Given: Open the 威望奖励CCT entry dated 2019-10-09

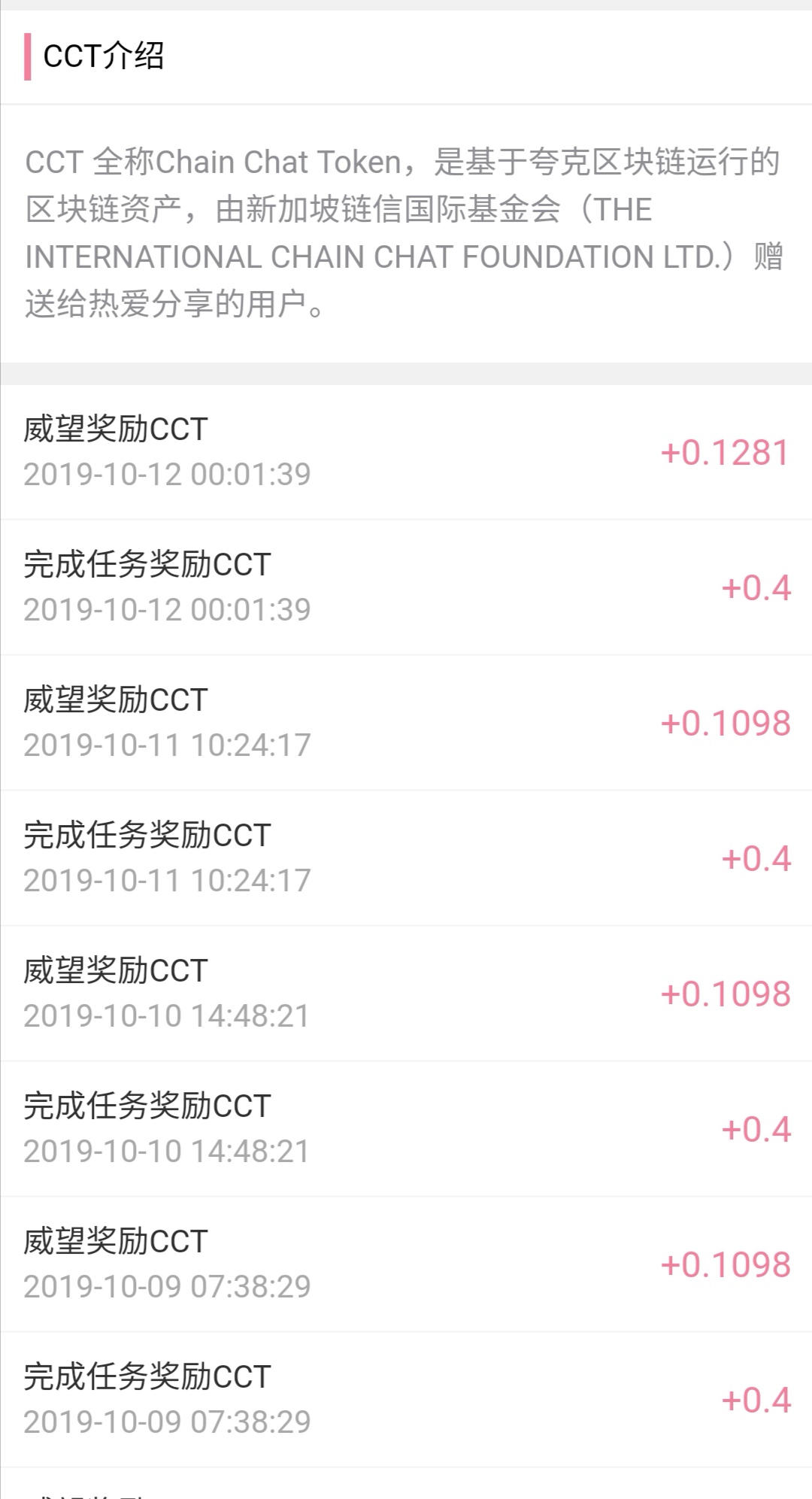Looking at the screenshot, I should pos(113,1241).
